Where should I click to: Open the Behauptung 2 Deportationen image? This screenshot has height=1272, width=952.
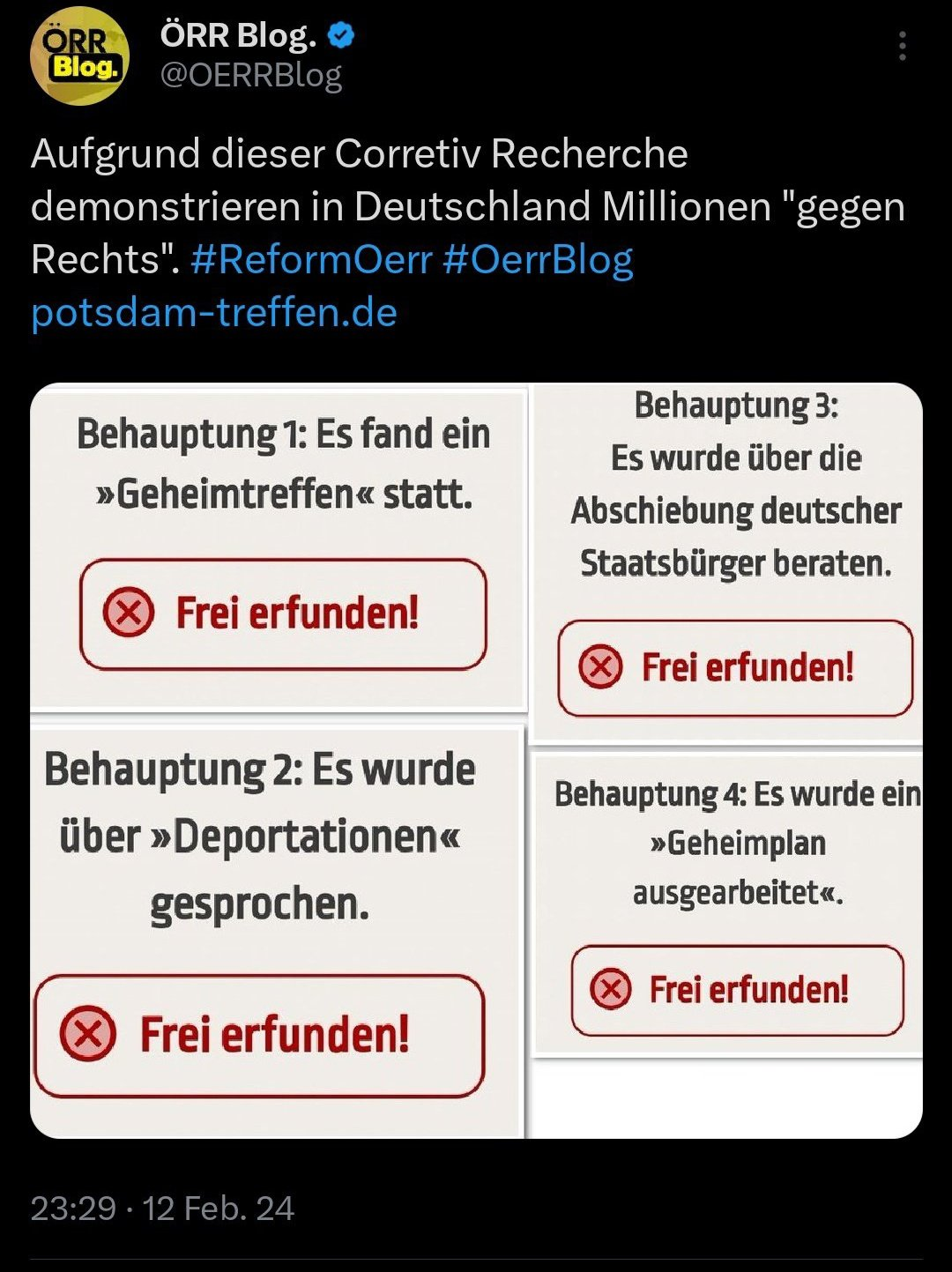pyautogui.click(x=278, y=930)
